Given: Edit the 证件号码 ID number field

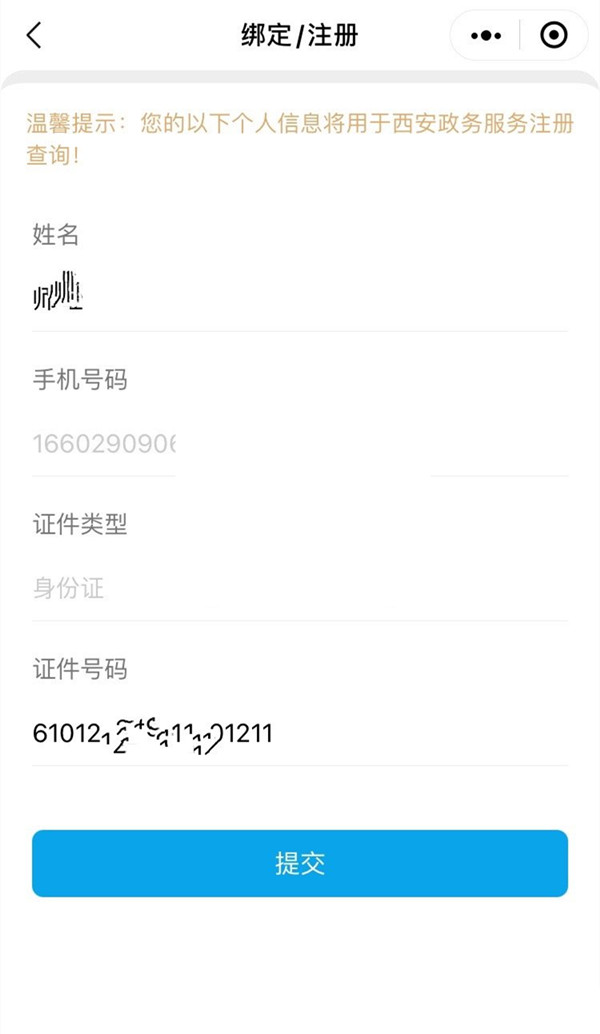Looking at the screenshot, I should 298,734.
